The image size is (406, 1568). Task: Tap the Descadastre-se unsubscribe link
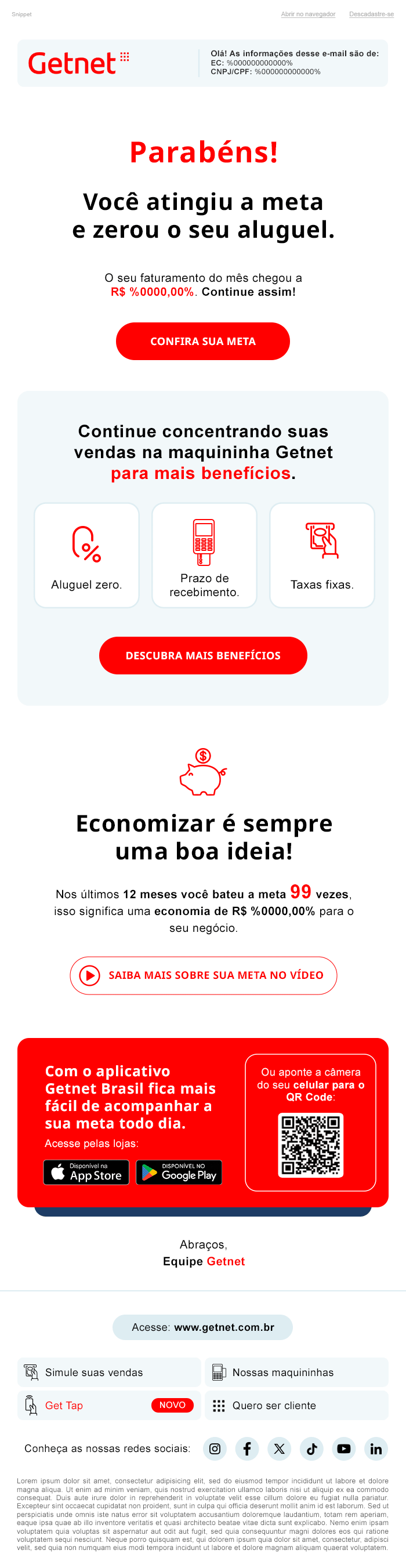[371, 14]
